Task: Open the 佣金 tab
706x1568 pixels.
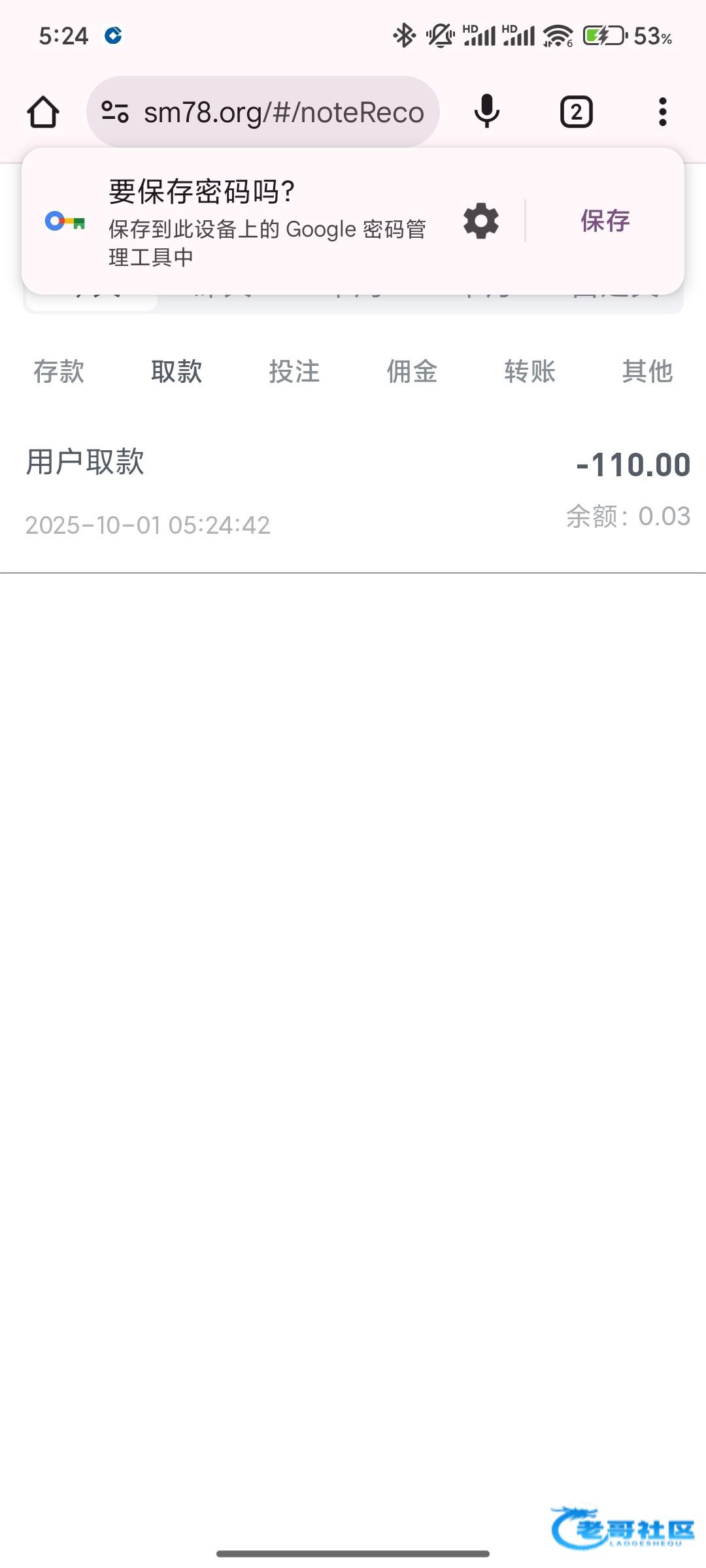Action: [412, 372]
